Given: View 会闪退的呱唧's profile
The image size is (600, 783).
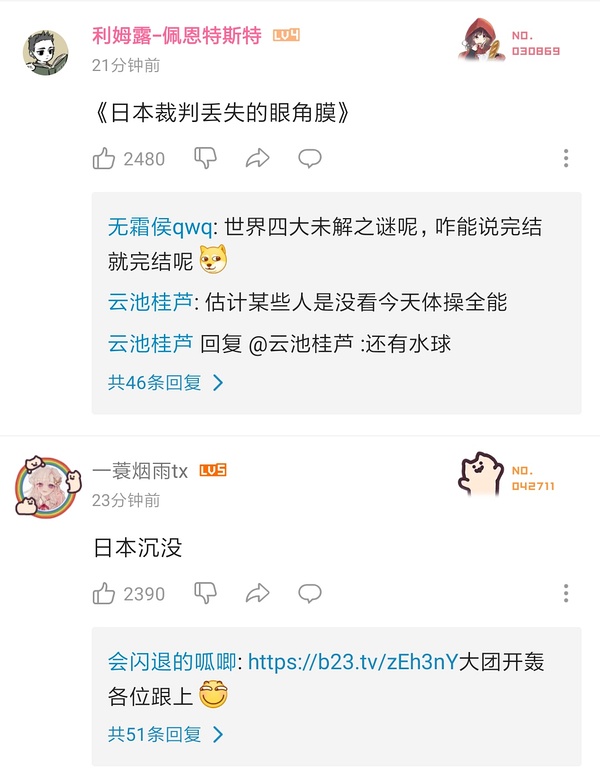Looking at the screenshot, I should point(171,662).
